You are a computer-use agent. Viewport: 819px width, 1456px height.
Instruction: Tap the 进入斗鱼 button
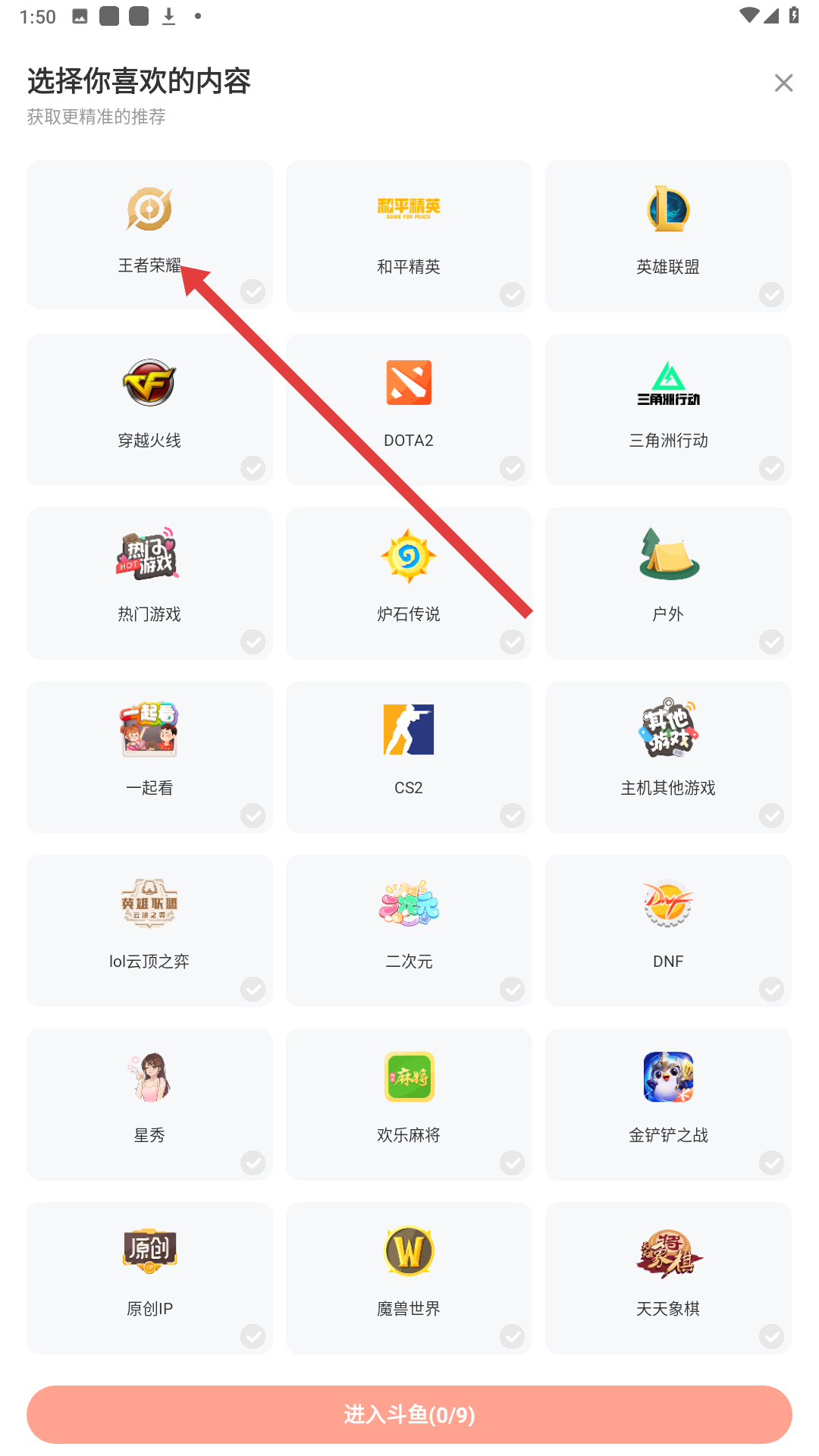click(x=409, y=1414)
